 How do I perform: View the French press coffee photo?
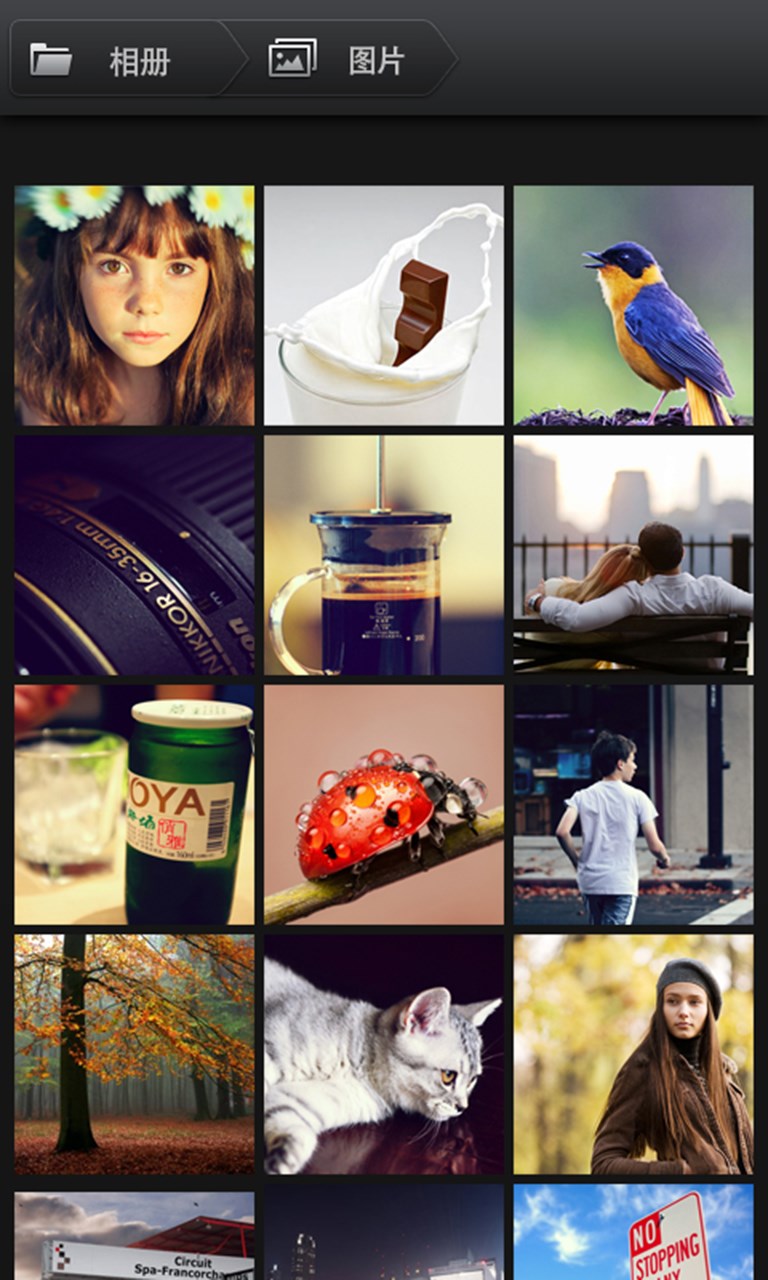pyautogui.click(x=384, y=554)
